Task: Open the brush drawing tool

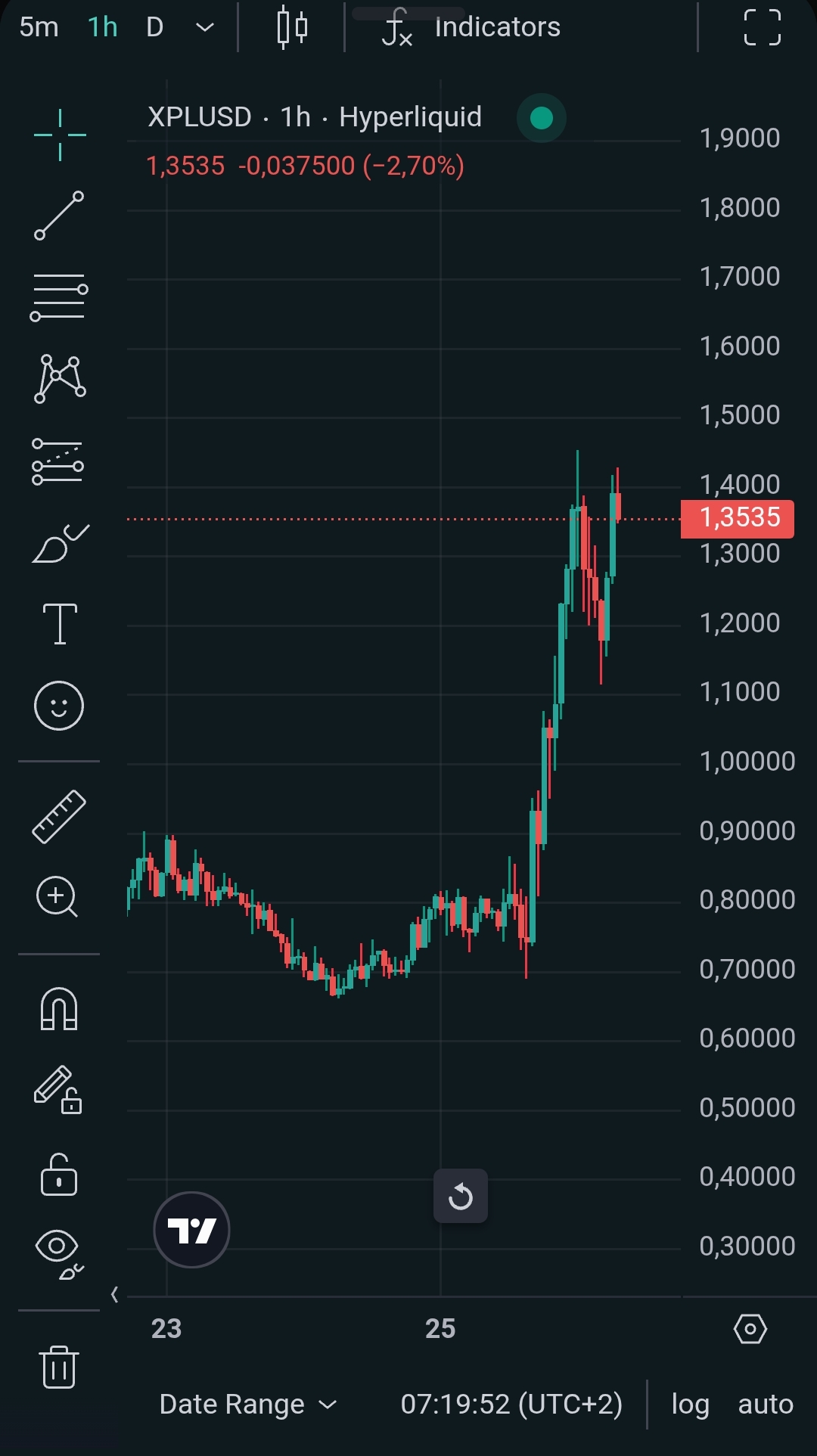Action: click(x=59, y=543)
